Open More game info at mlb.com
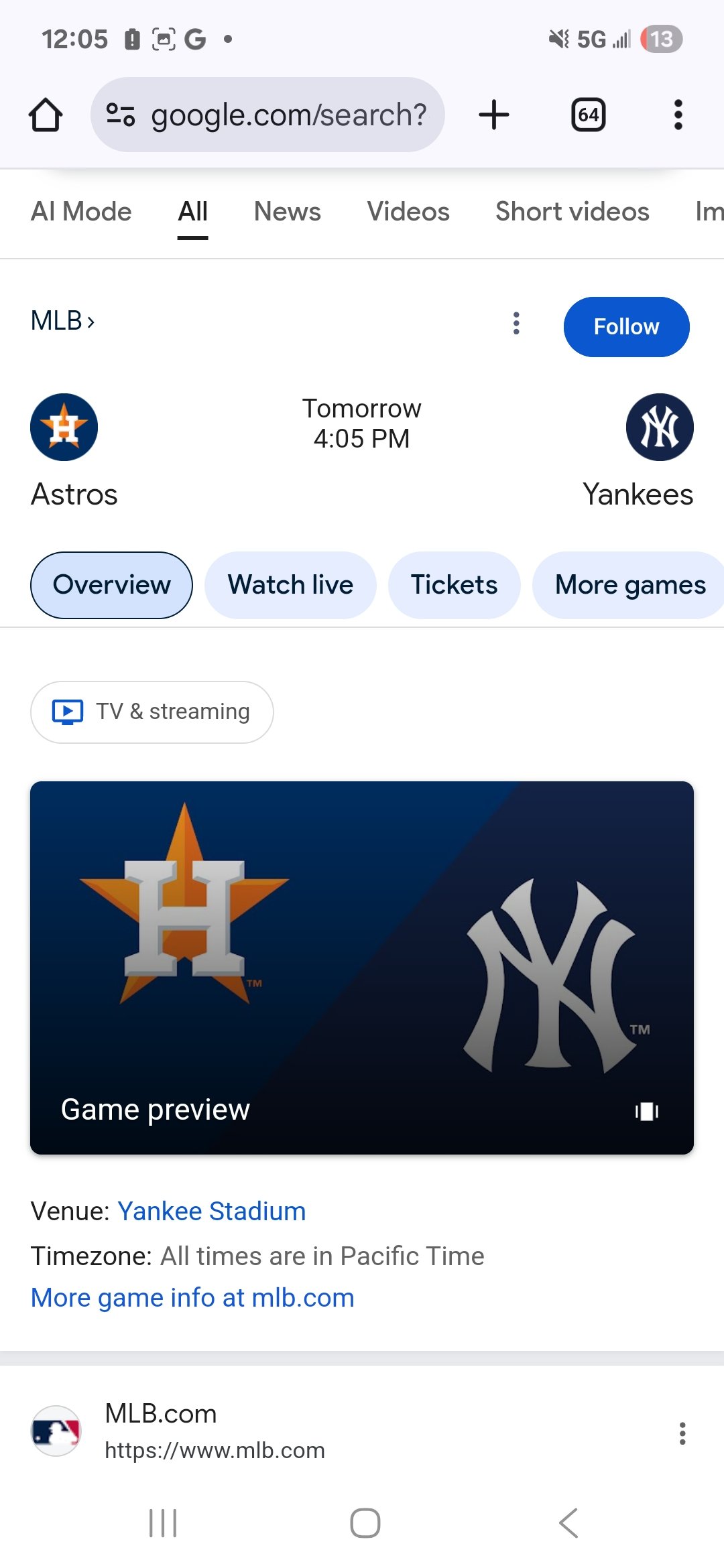Screen dimensions: 724x1568 (x=192, y=1298)
